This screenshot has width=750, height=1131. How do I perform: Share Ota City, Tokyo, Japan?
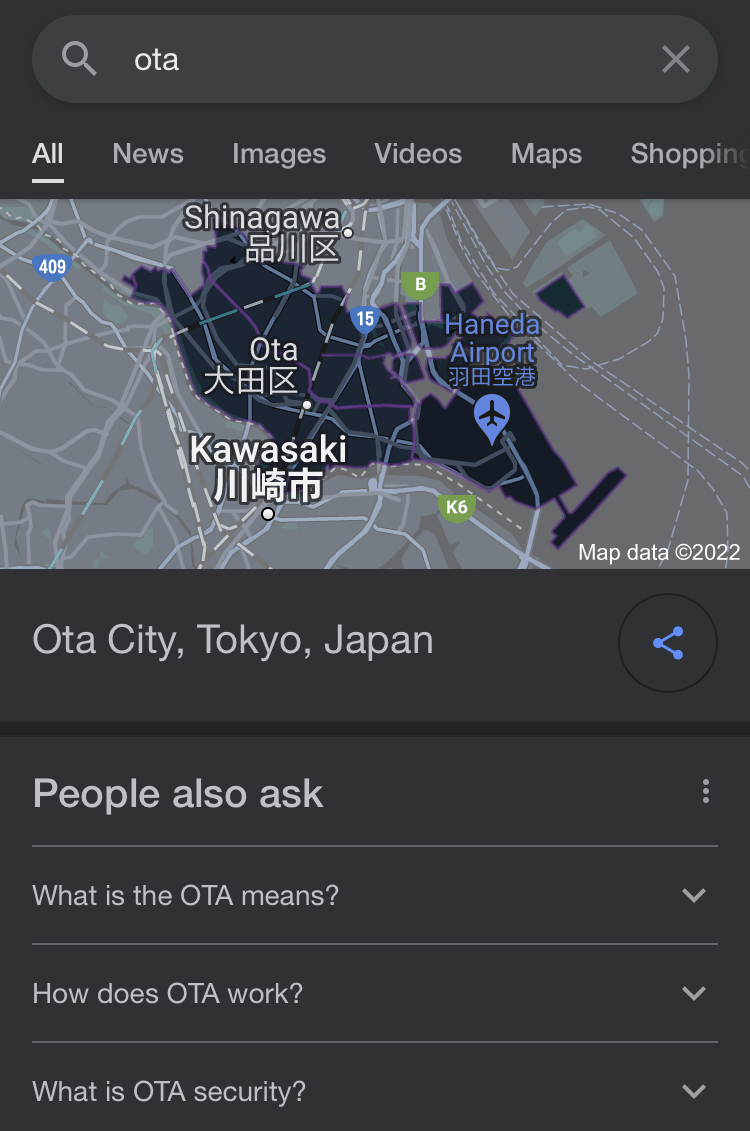coord(668,643)
